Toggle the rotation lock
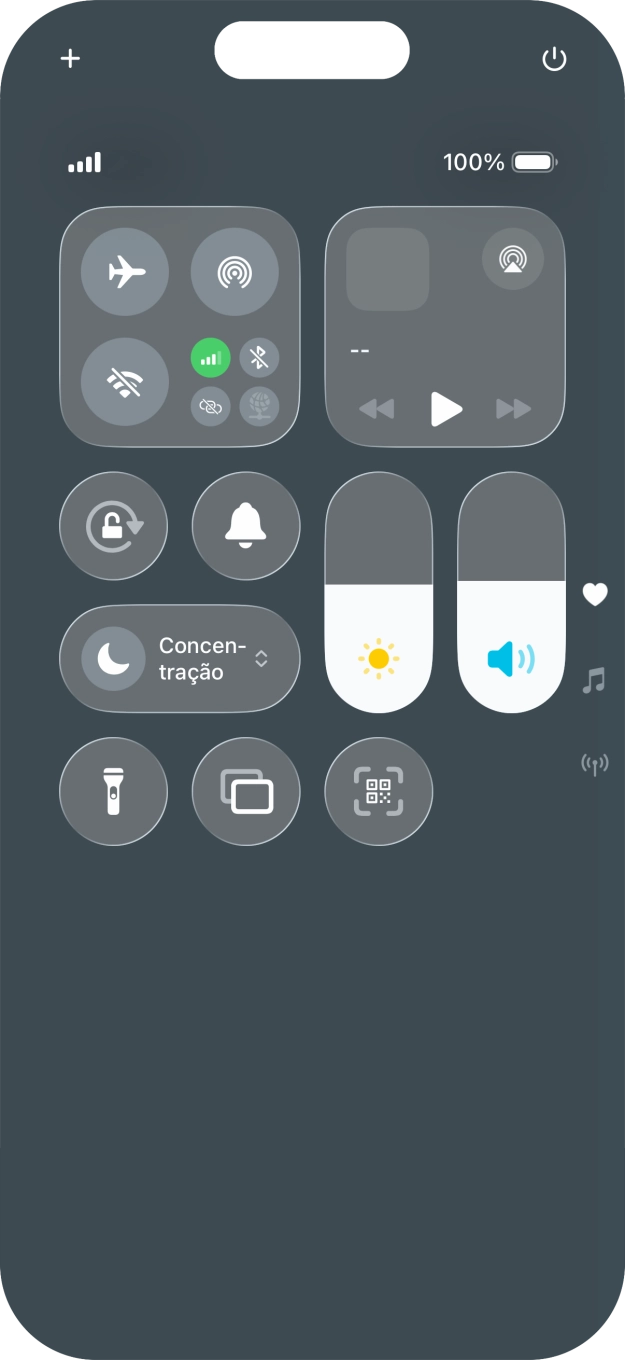This screenshot has height=1360, width=625. coord(114,526)
